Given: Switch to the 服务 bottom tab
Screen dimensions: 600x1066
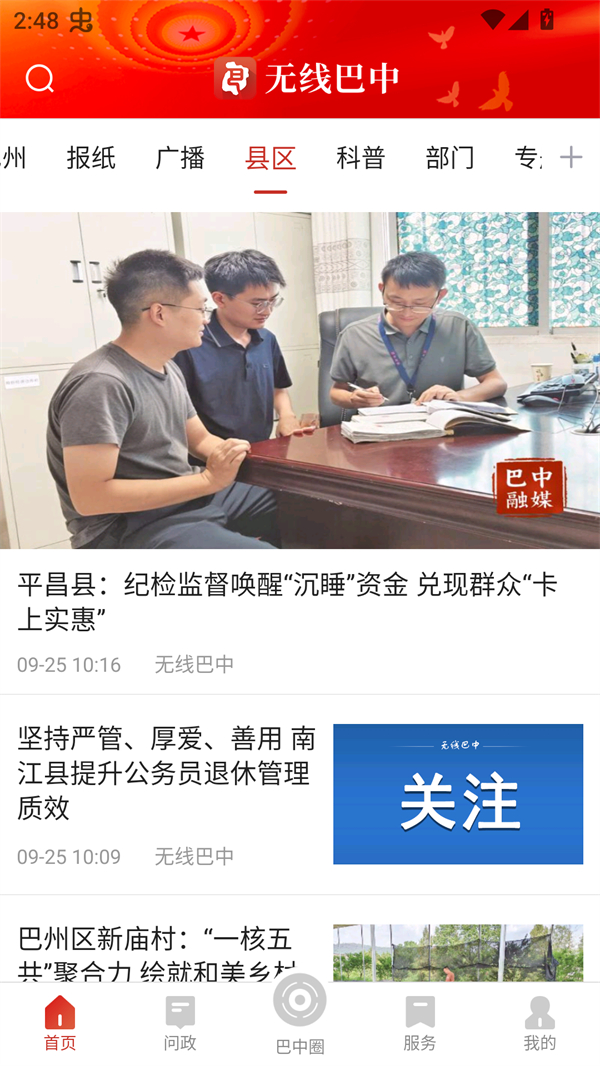Looking at the screenshot, I should [420, 1023].
